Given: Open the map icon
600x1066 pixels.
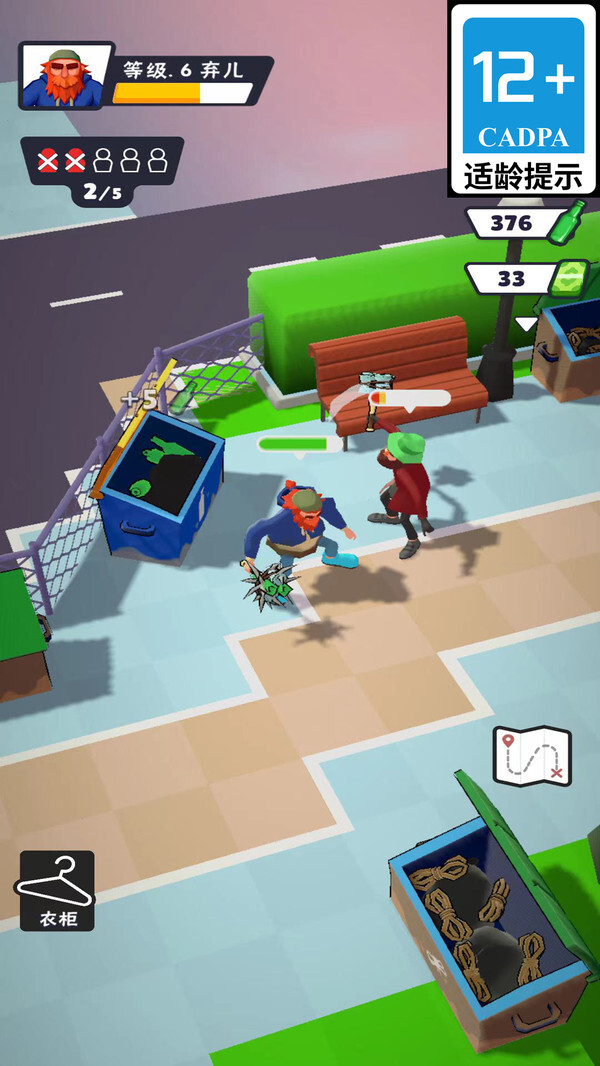Looking at the screenshot, I should [532, 756].
